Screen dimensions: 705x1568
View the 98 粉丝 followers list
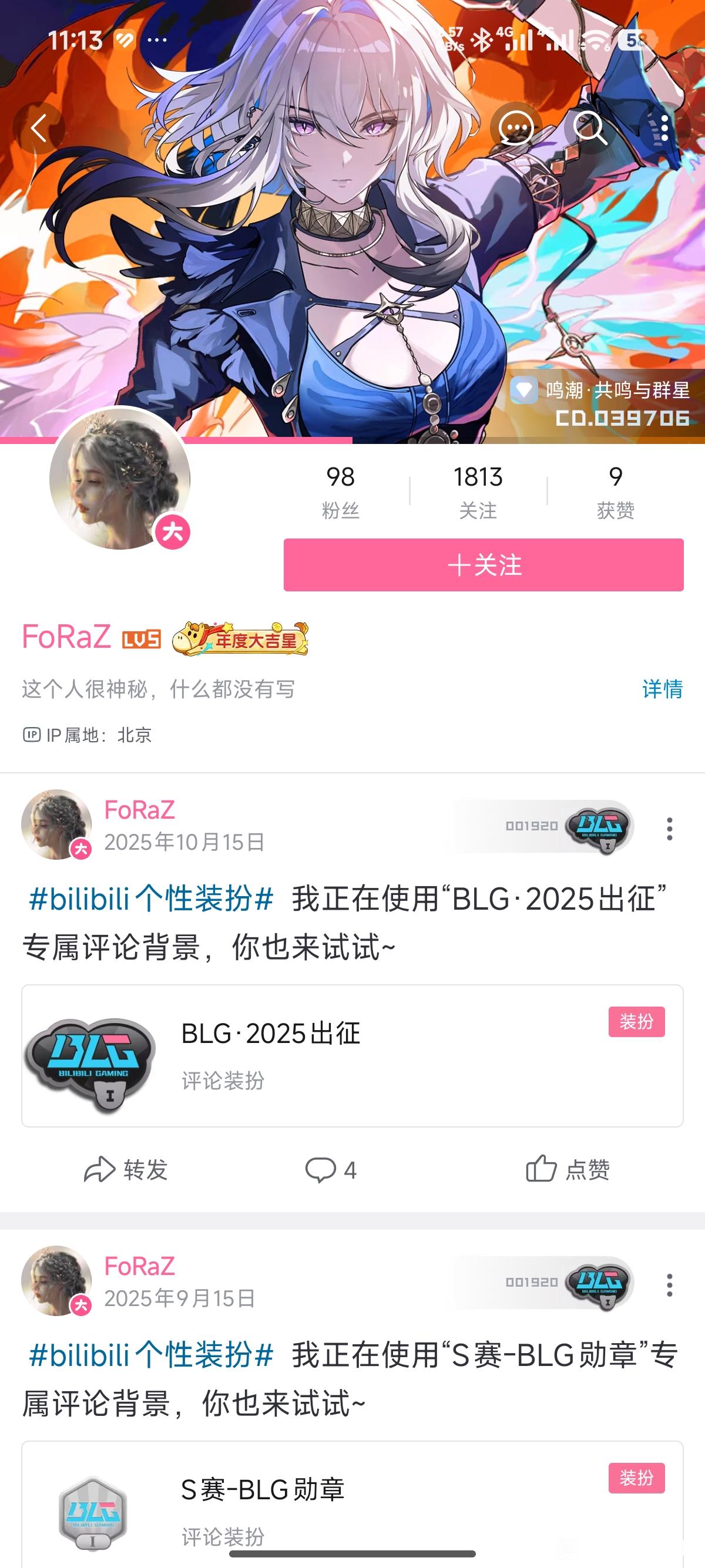[340, 492]
